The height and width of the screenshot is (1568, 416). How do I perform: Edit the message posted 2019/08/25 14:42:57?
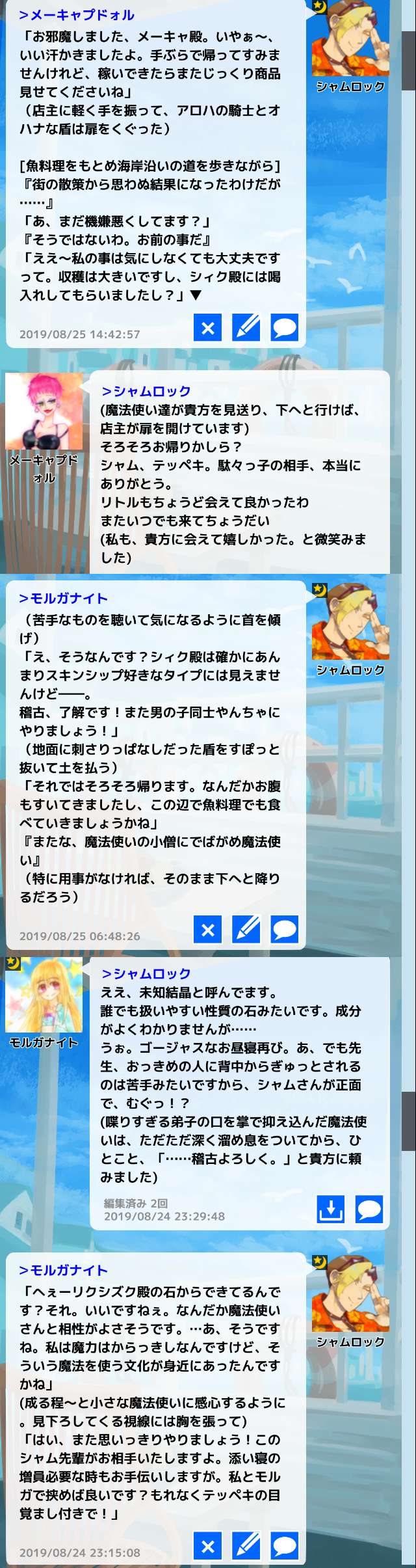point(246,328)
